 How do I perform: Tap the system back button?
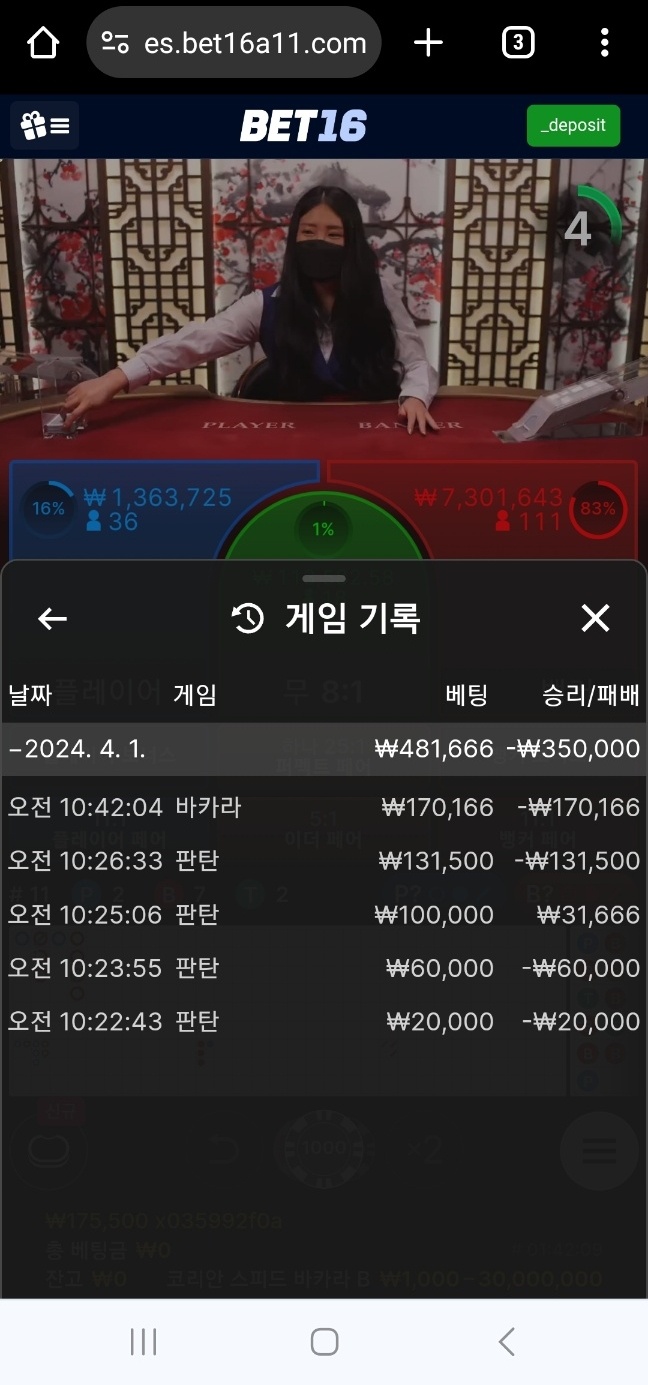coord(506,1342)
